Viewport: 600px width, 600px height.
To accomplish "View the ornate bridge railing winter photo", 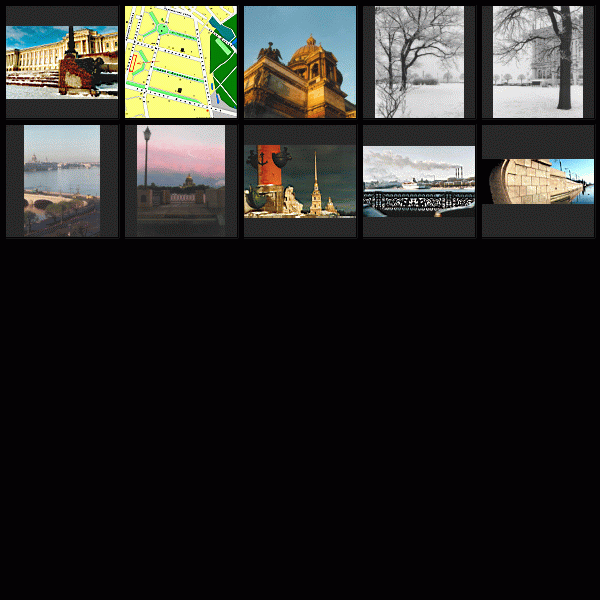I will point(419,181).
